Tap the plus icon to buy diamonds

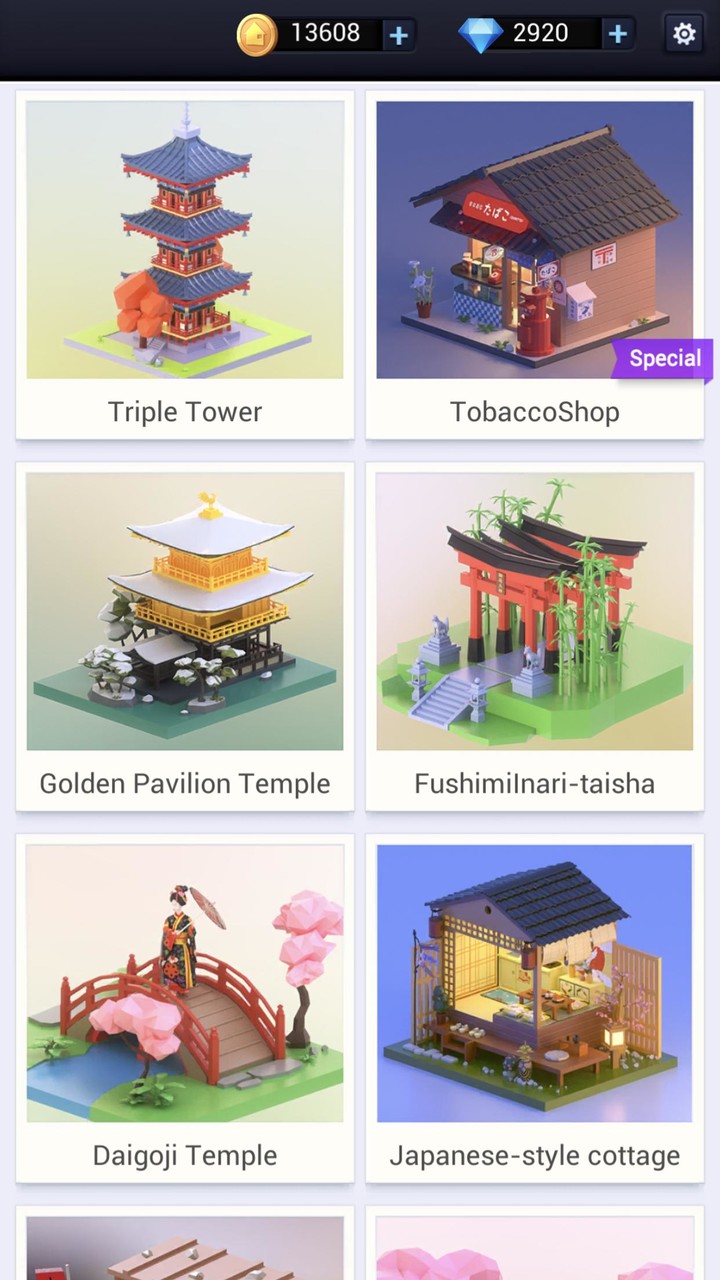(x=617, y=33)
